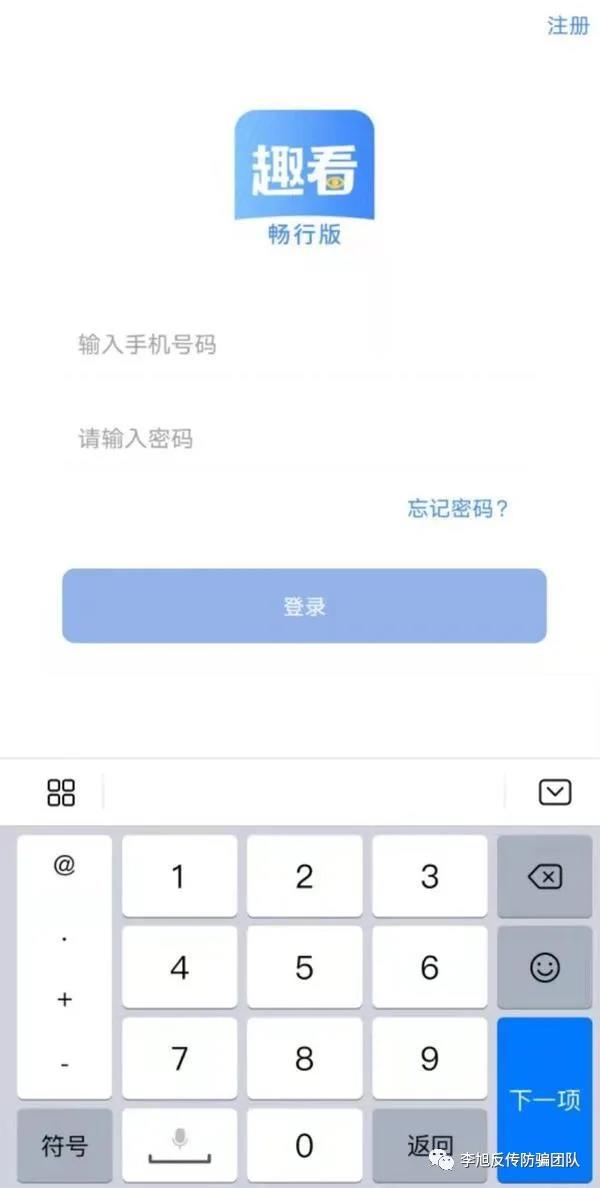Type digit 5 on the keypad
Viewport: 600px width, 1188px height.
tap(305, 968)
